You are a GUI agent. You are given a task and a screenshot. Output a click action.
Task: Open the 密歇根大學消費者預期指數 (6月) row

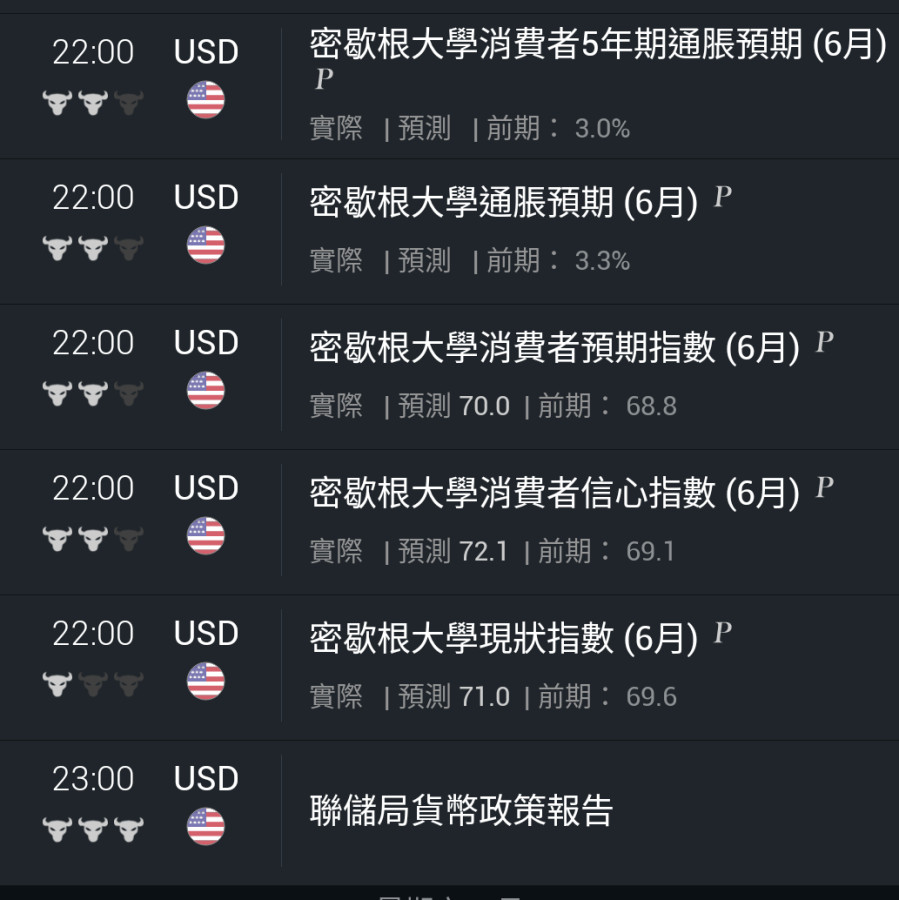(x=554, y=348)
